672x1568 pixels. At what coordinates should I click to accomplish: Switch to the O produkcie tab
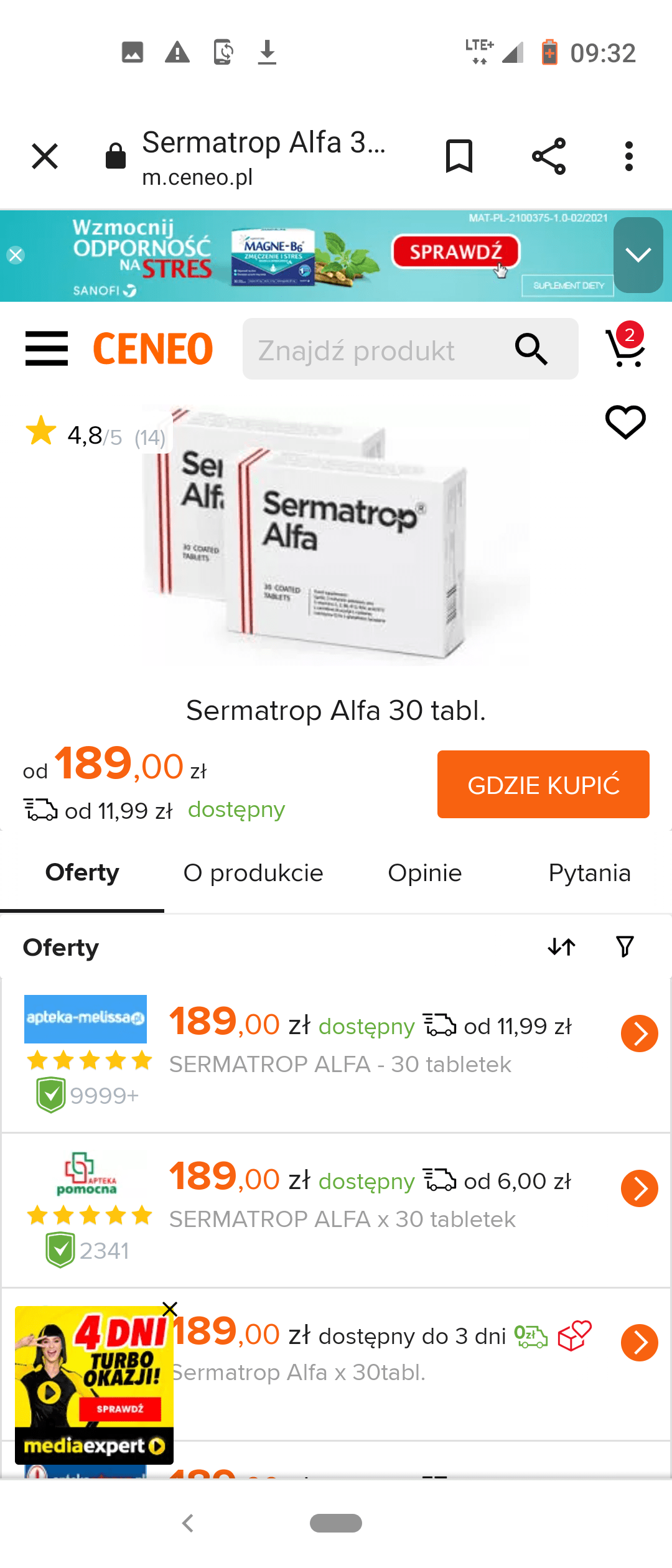(253, 873)
